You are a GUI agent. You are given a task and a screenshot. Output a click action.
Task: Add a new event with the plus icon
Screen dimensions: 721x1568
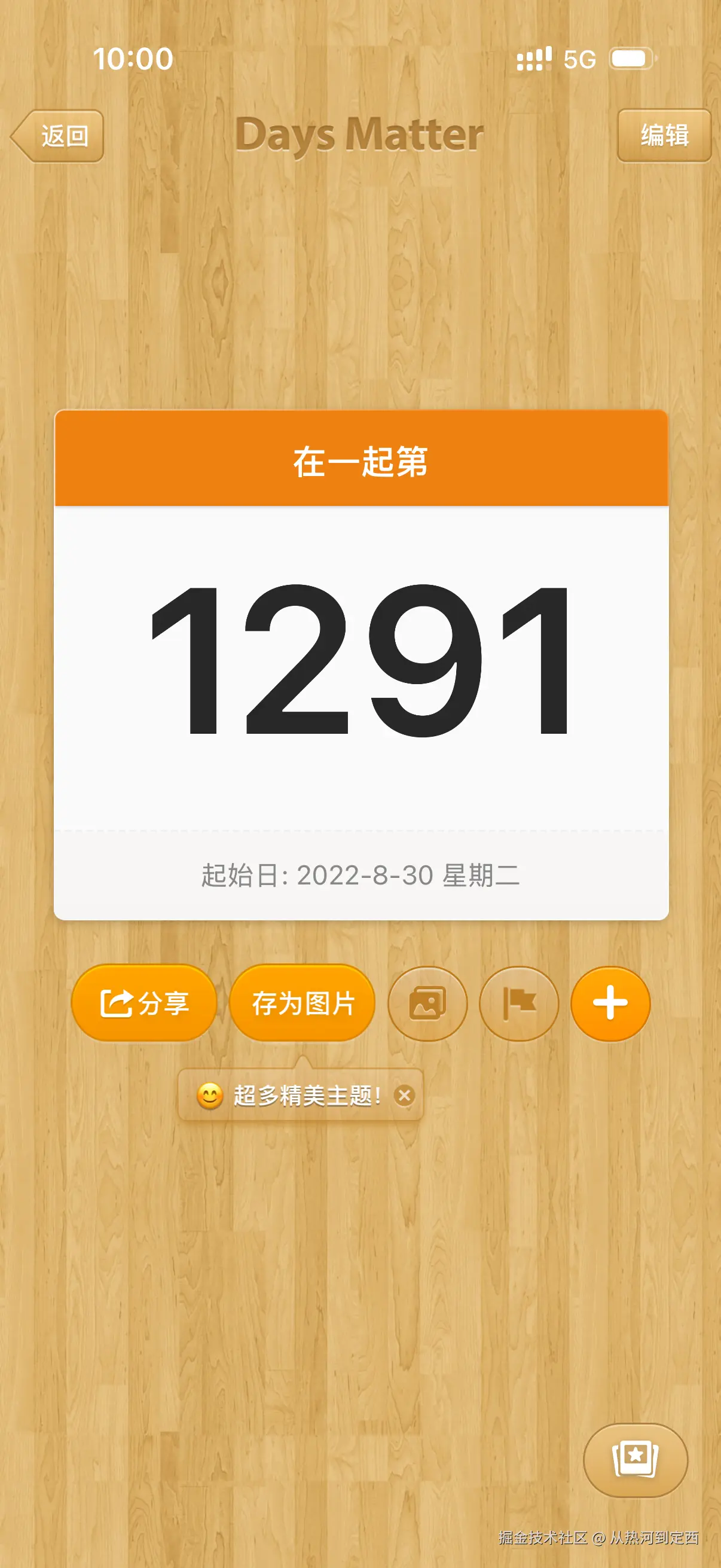pos(610,1002)
